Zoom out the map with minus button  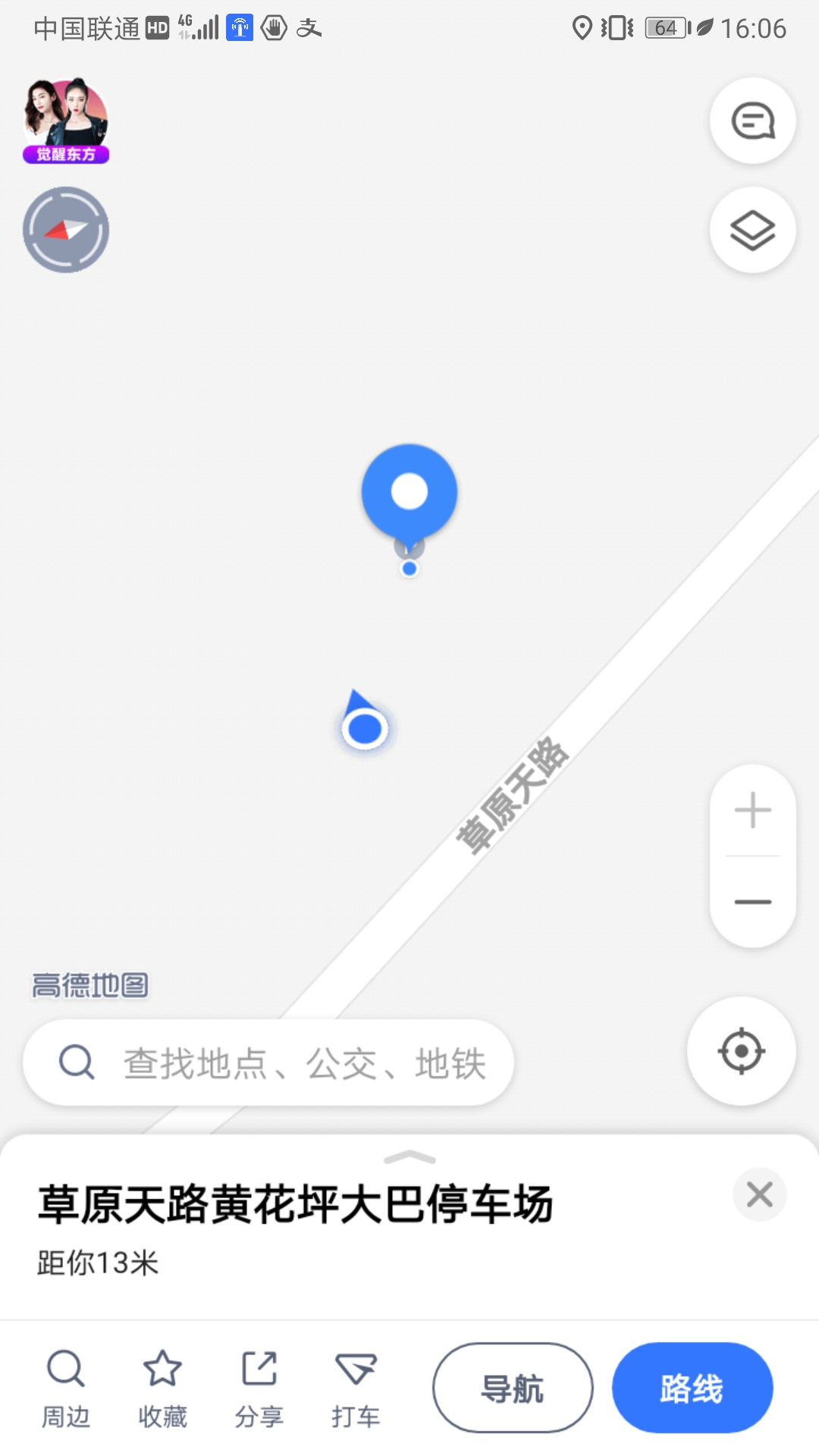click(752, 902)
